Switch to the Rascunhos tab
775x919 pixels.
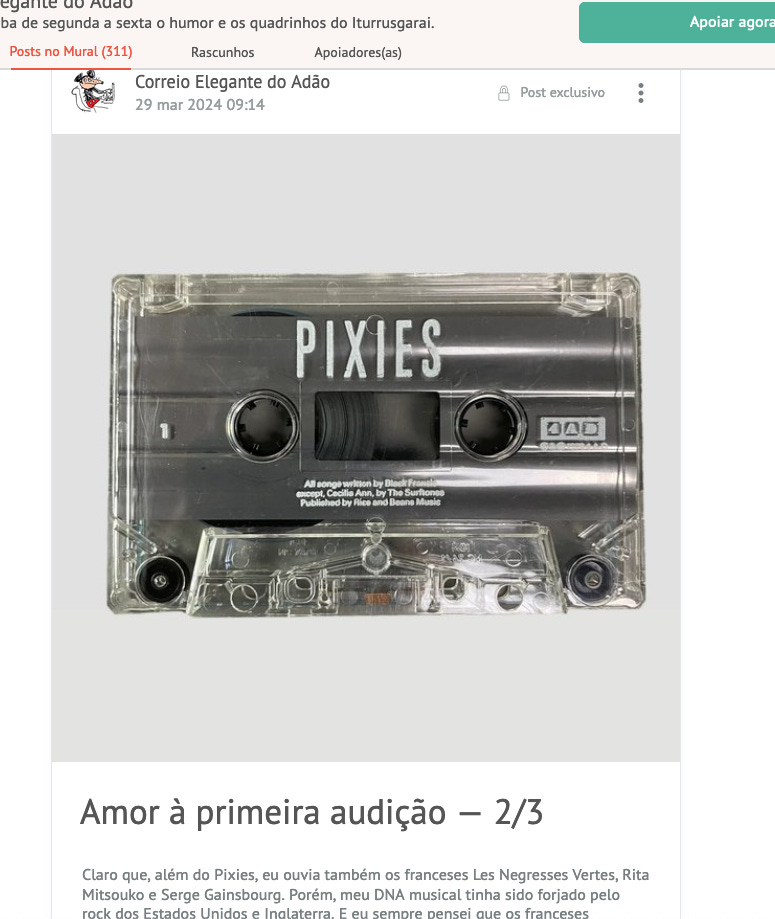tap(222, 52)
